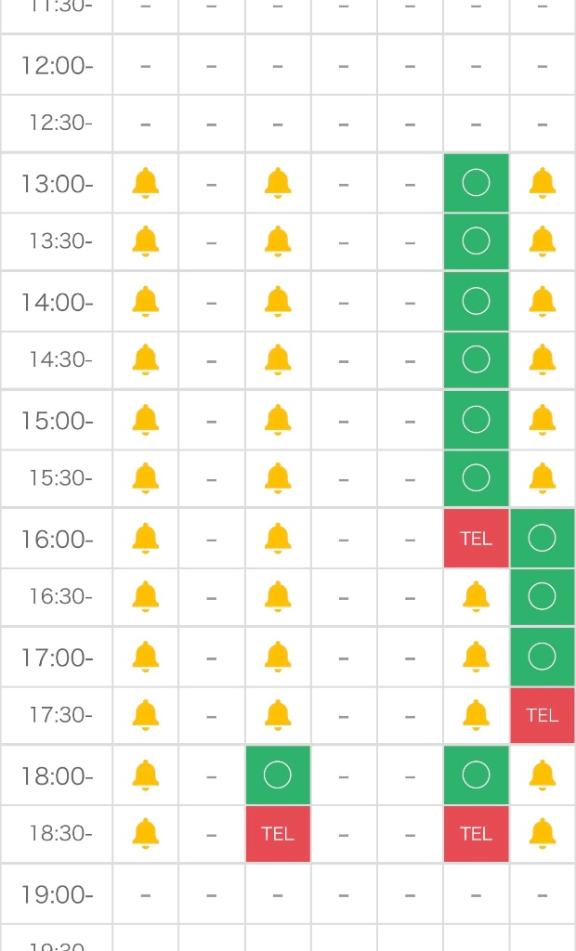This screenshot has width=576, height=951.
Task: Choose the ○ slot at 17:00
Action: point(542,656)
